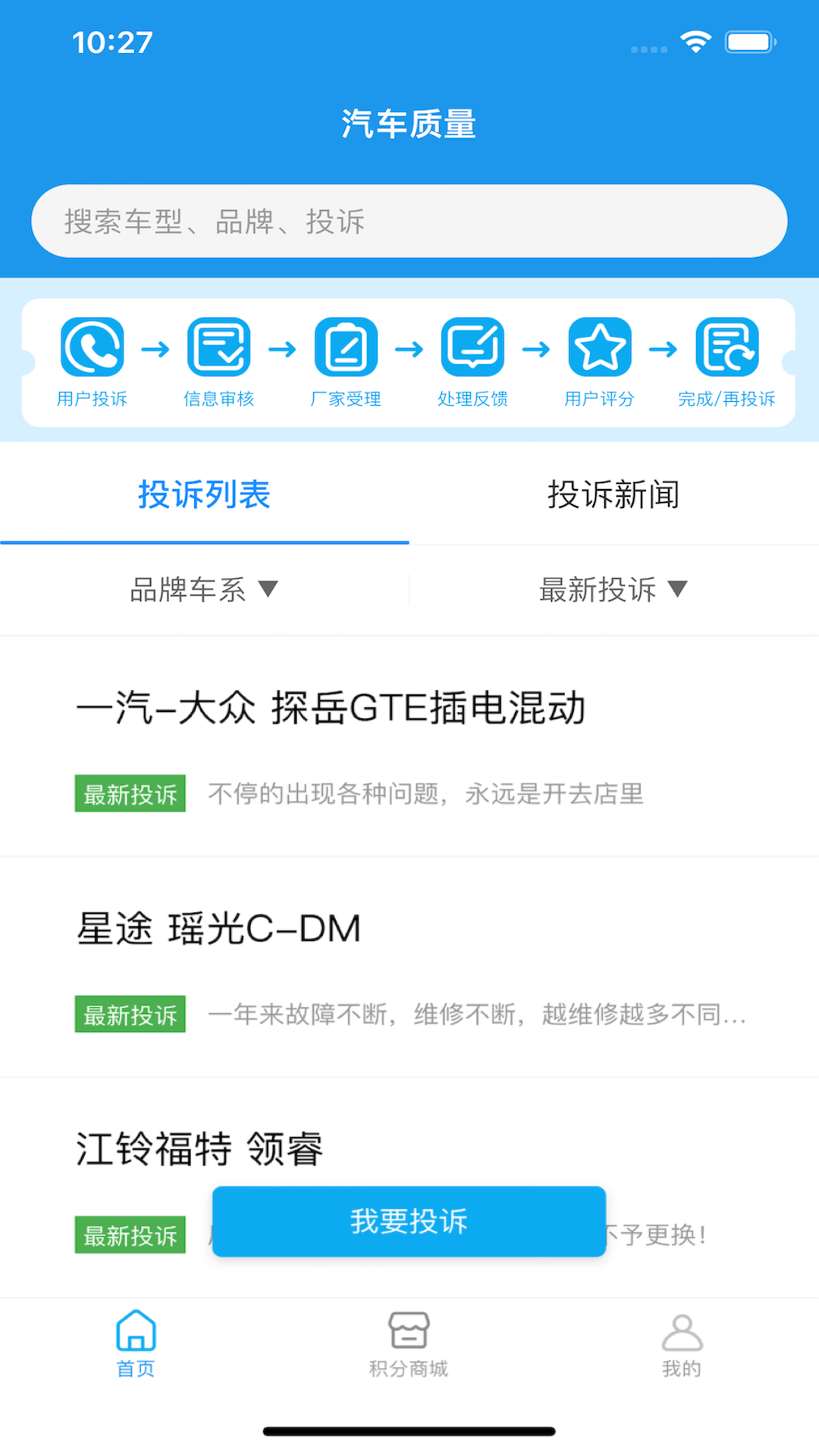Expand the 品牌车系 filter dropdown

pyautogui.click(x=203, y=590)
